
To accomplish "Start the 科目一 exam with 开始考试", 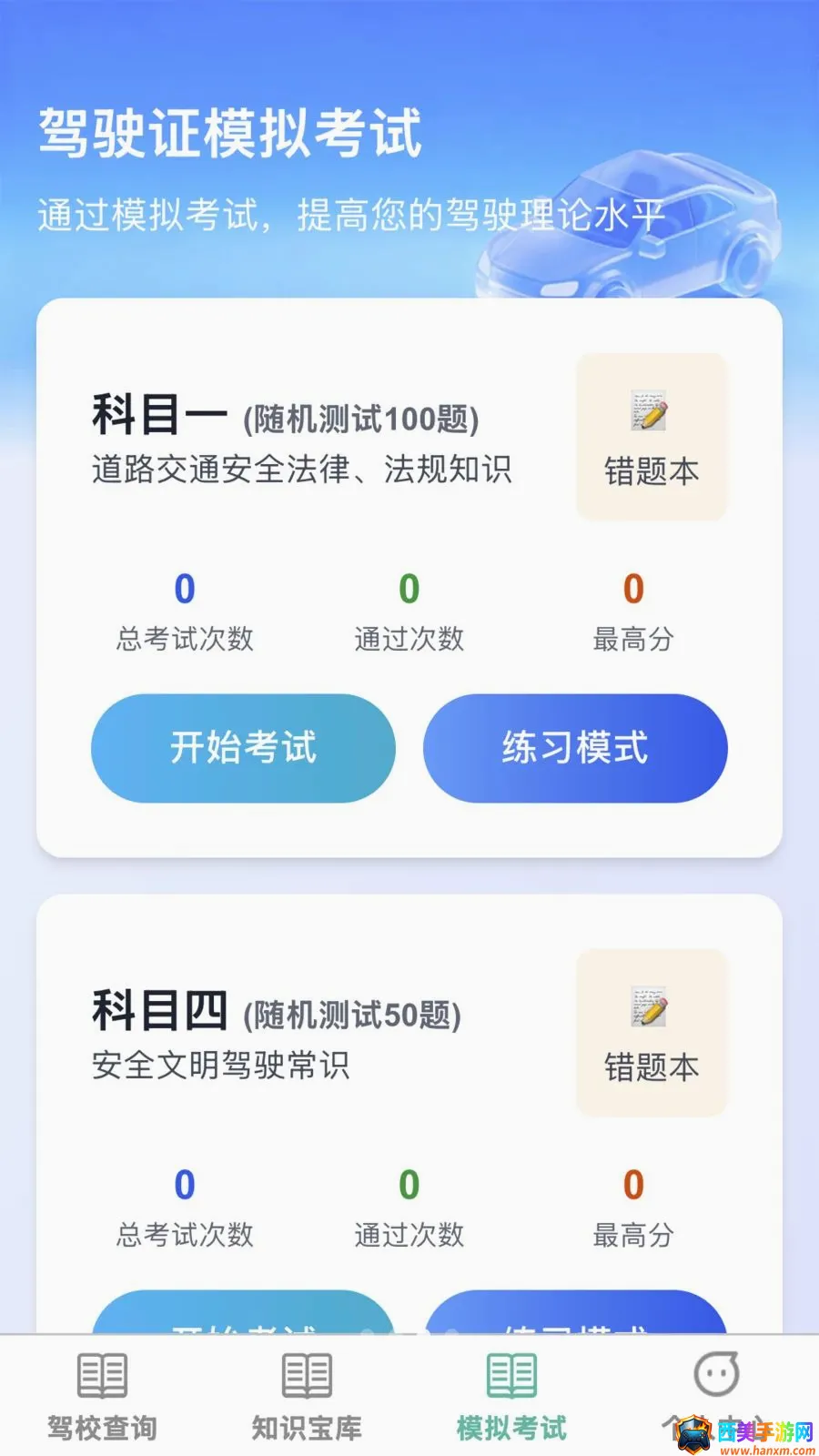I will [x=243, y=748].
